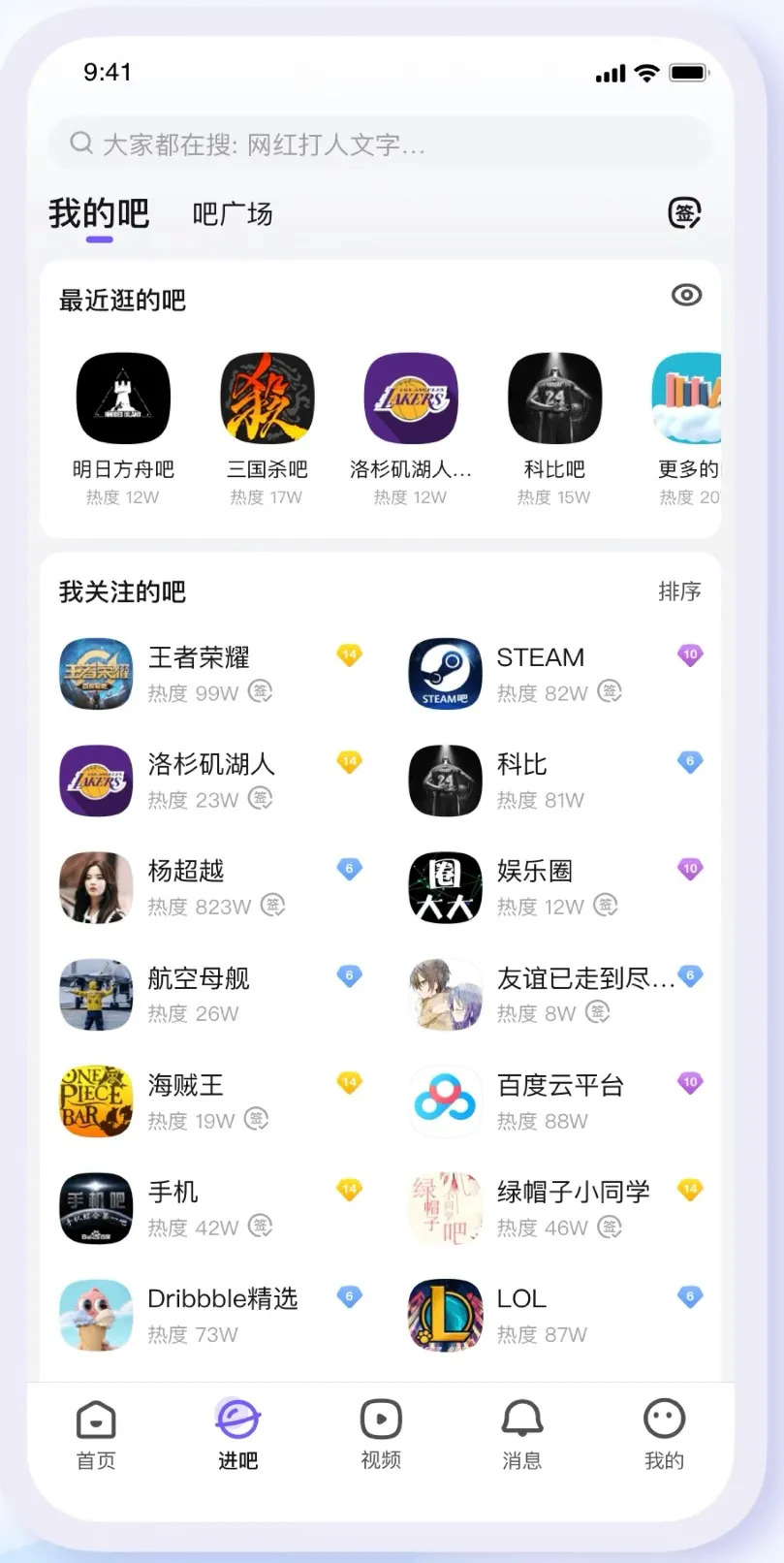Tap the search box at the top
The width and height of the screenshot is (784, 1563).
coord(378,144)
